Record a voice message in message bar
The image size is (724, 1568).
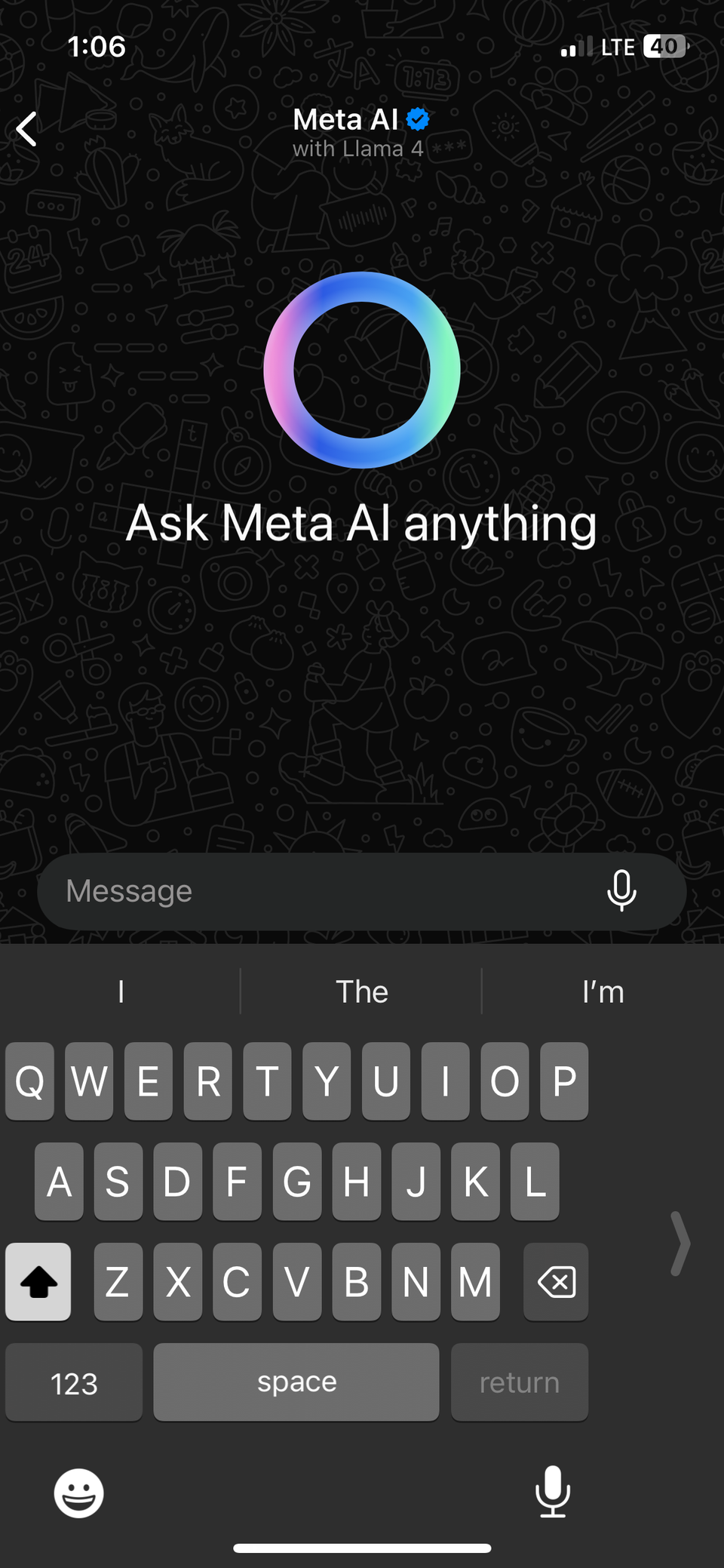pyautogui.click(x=621, y=891)
